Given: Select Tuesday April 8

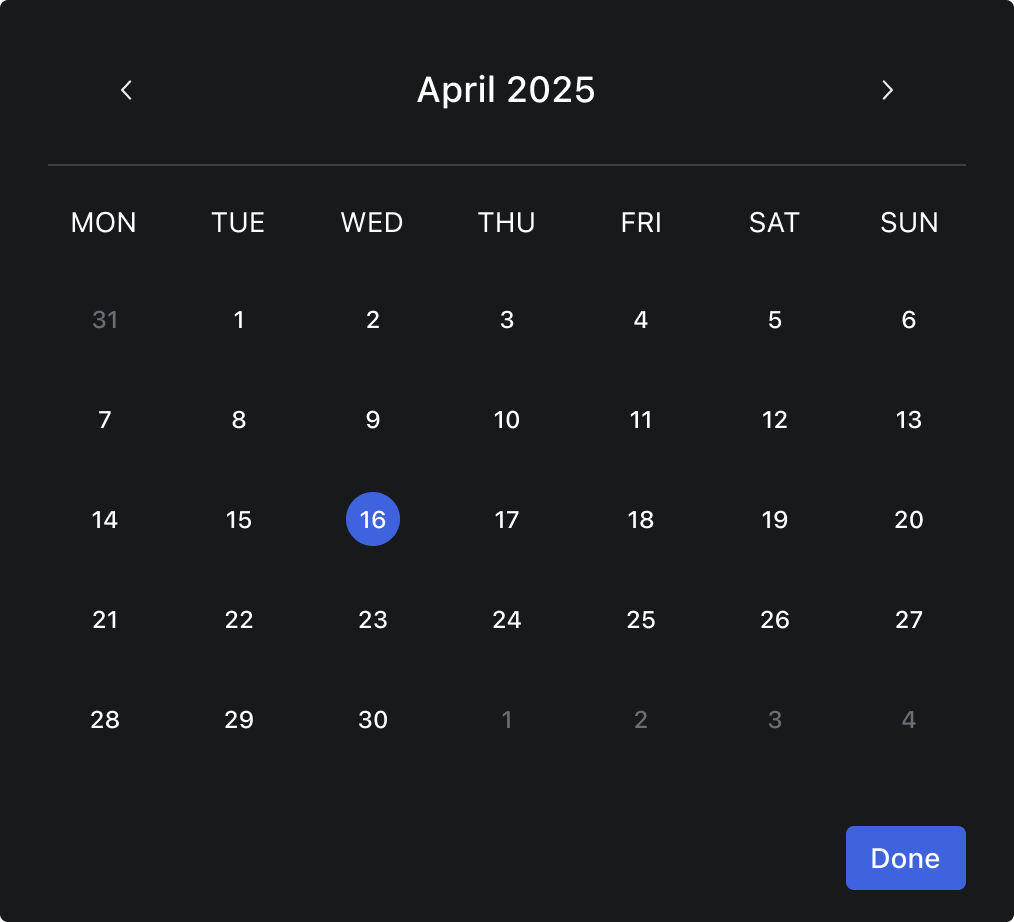Looking at the screenshot, I should (x=239, y=420).
